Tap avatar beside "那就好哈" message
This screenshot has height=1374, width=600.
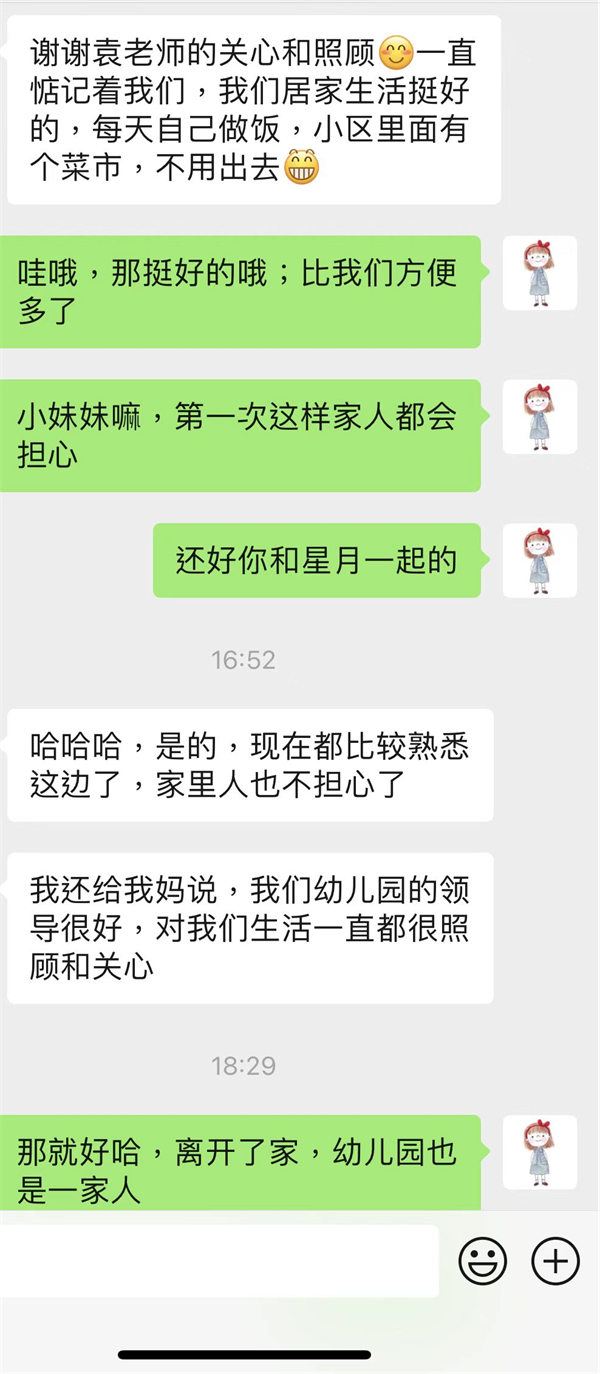coord(540,1152)
